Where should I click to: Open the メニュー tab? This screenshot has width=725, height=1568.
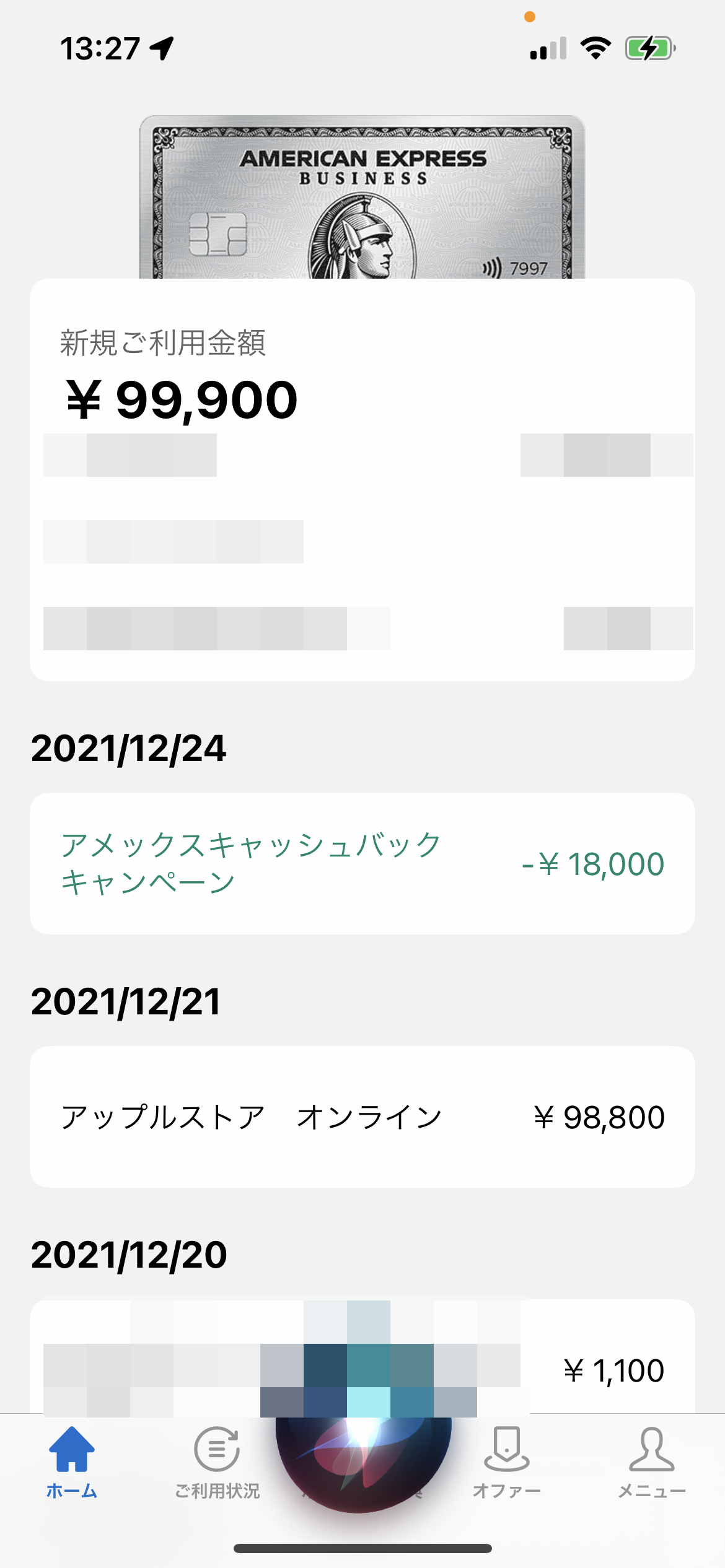point(652,1463)
